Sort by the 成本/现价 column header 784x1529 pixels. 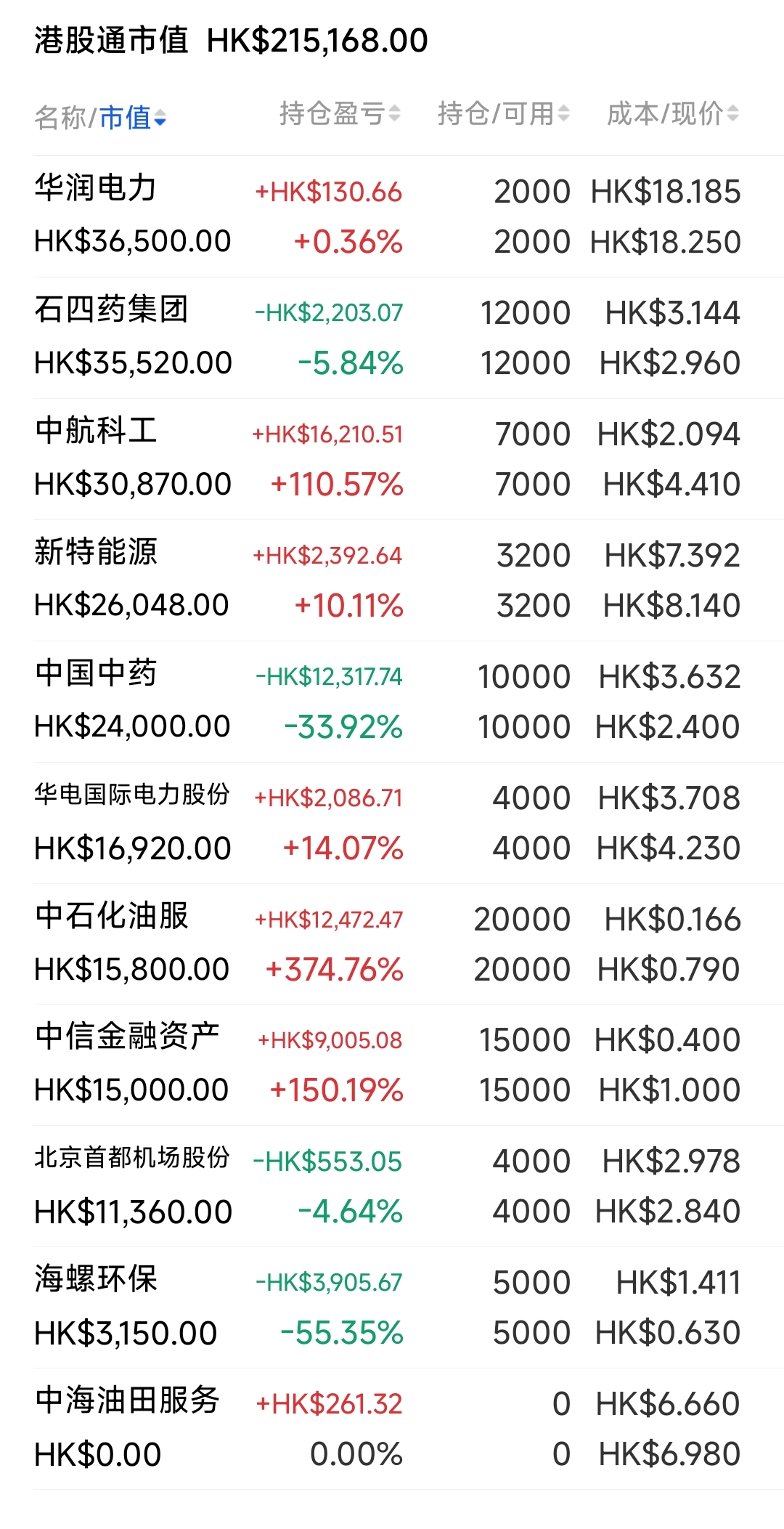pyautogui.click(x=672, y=113)
